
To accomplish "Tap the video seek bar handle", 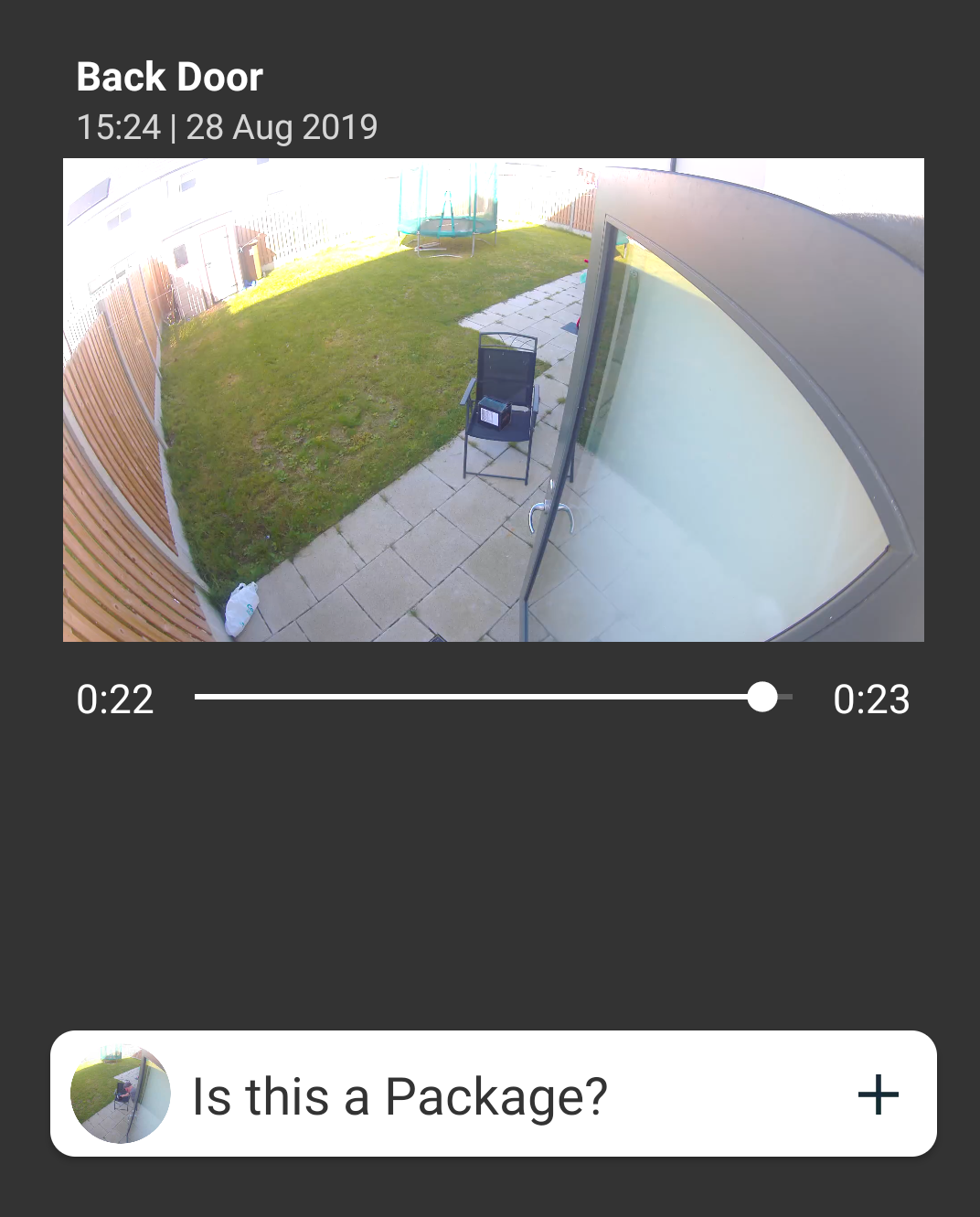I will click(762, 697).
